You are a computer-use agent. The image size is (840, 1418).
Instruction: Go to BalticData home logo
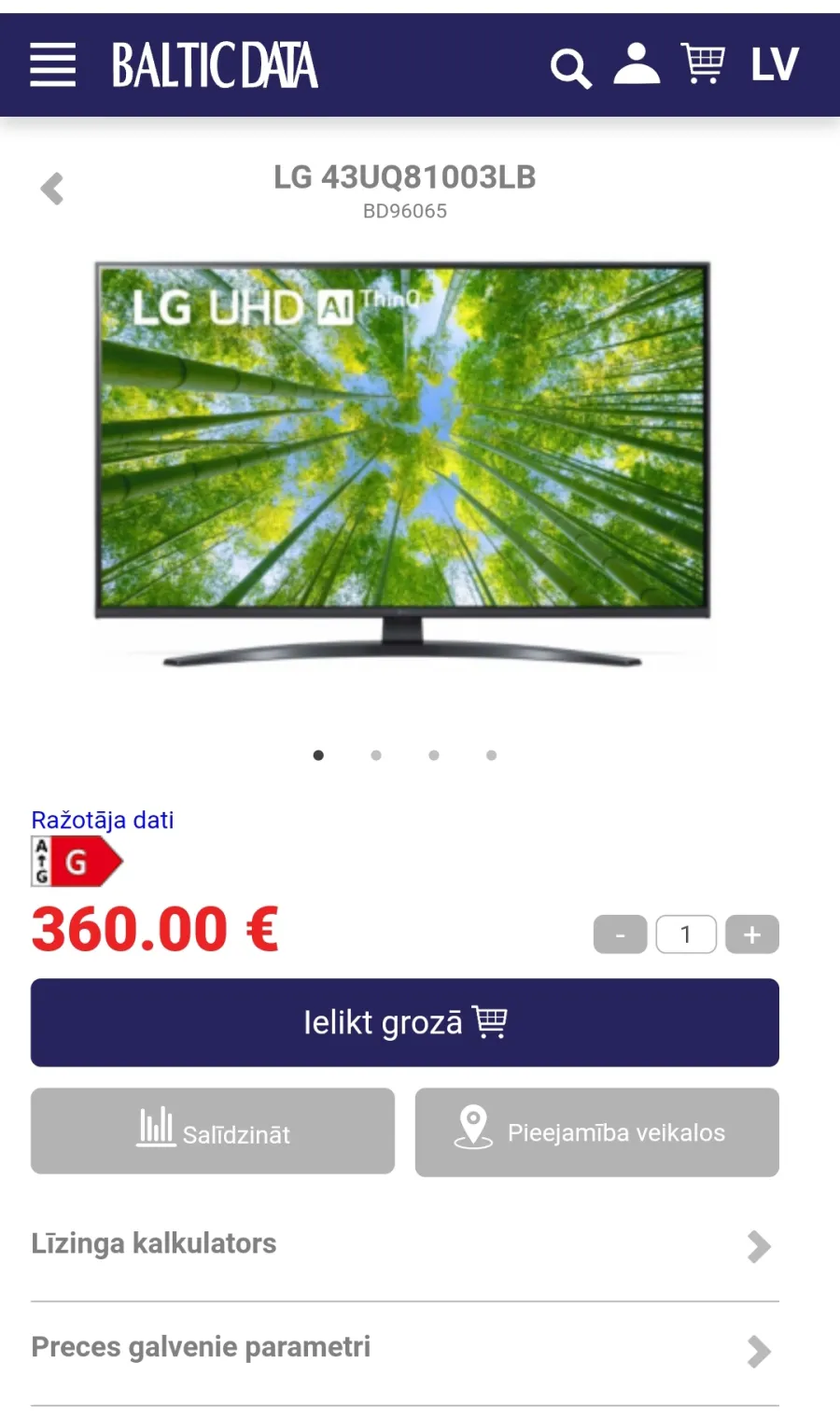[215, 65]
